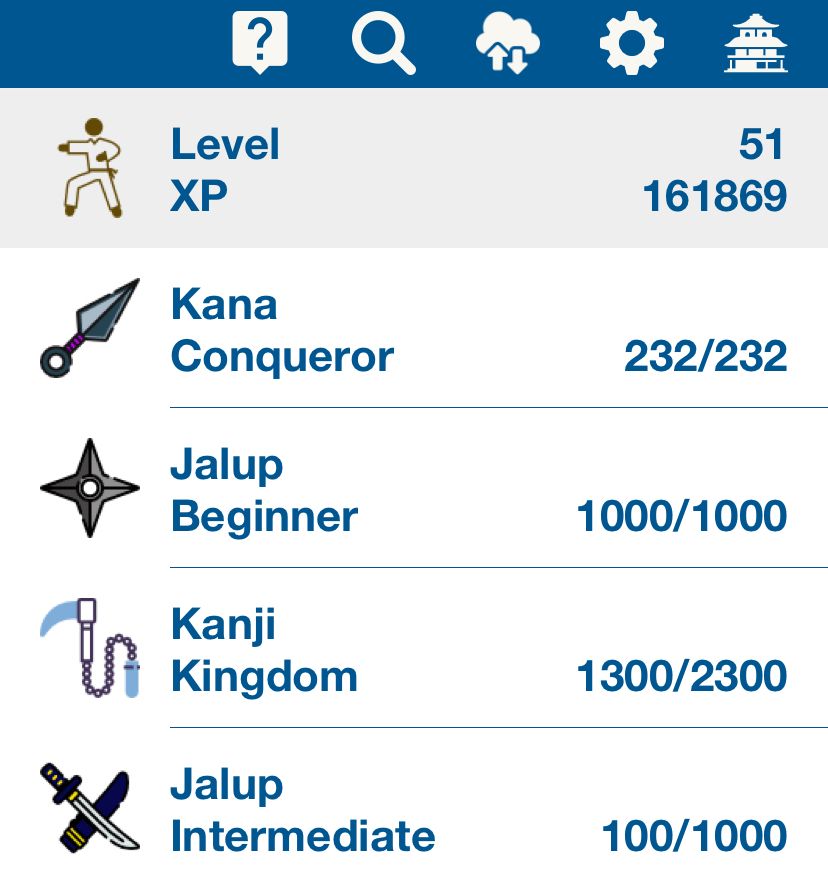Image resolution: width=828 pixels, height=887 pixels.
Task: Choose the Jalup Intermediate deck
Action: coord(414,810)
